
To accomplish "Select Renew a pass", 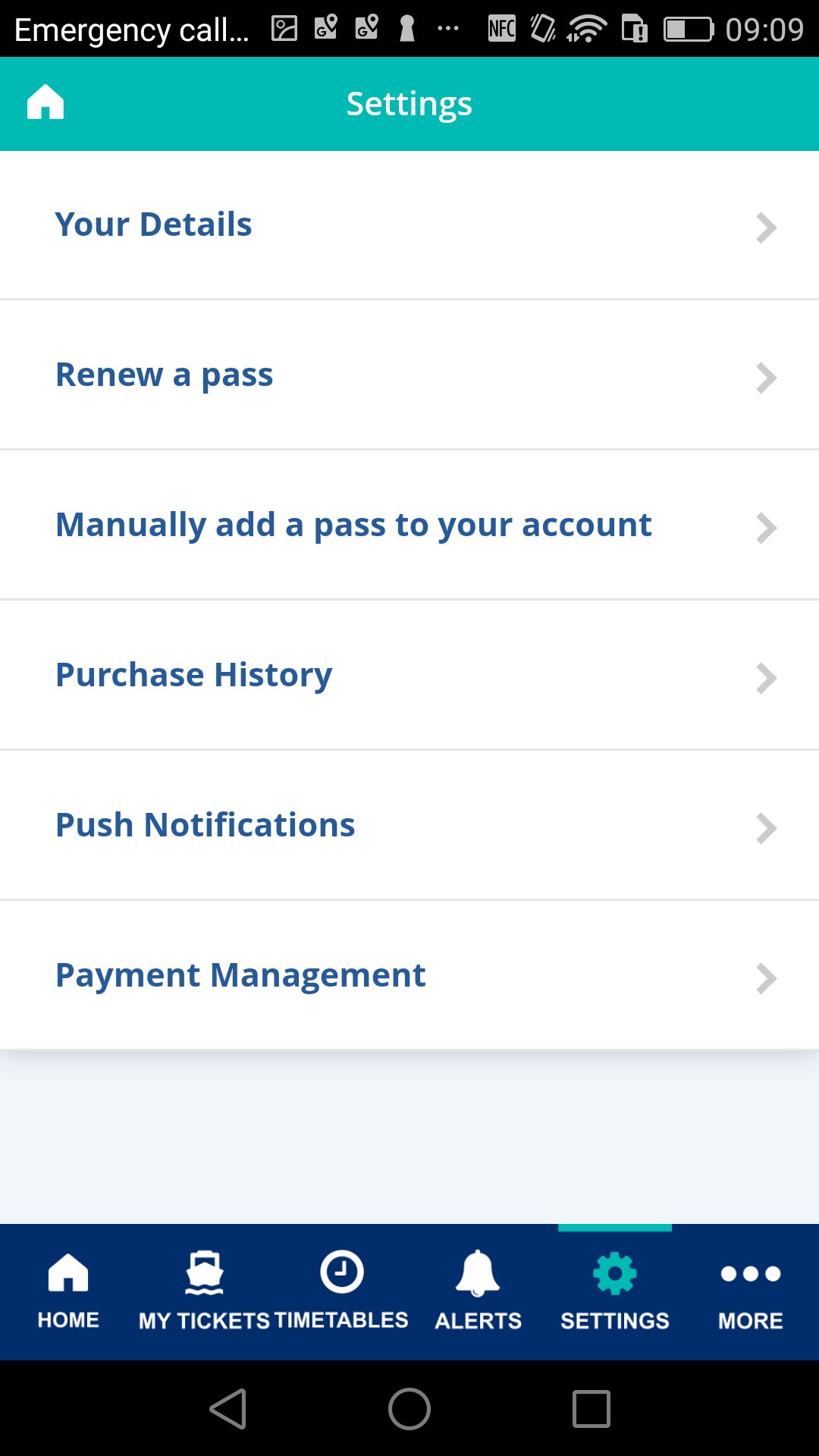I will [409, 375].
